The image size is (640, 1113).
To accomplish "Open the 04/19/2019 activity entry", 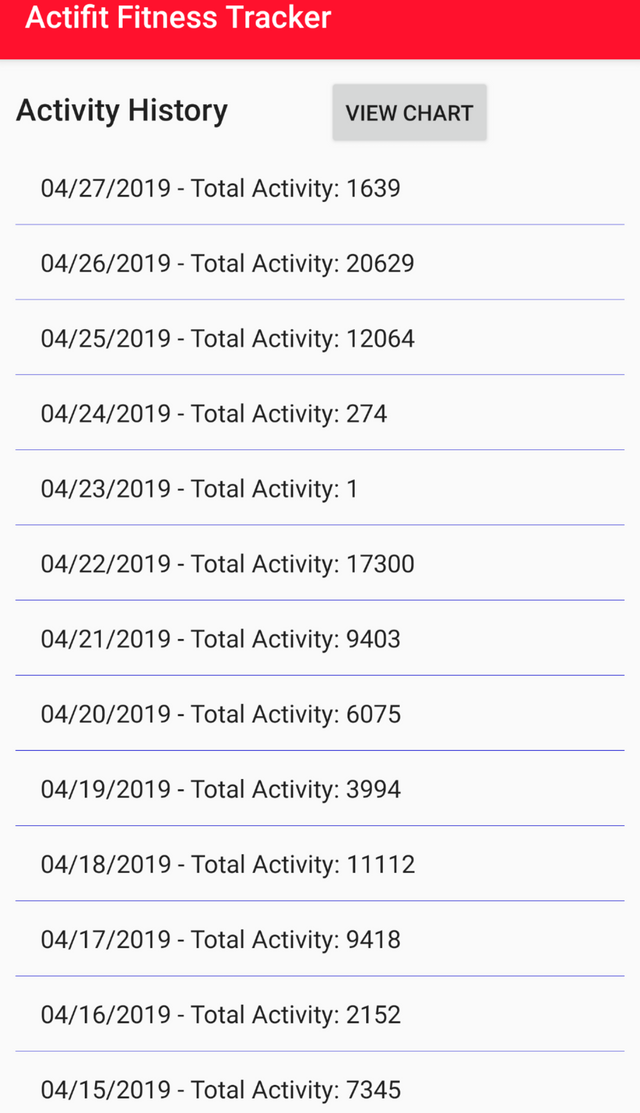I will pyautogui.click(x=320, y=789).
